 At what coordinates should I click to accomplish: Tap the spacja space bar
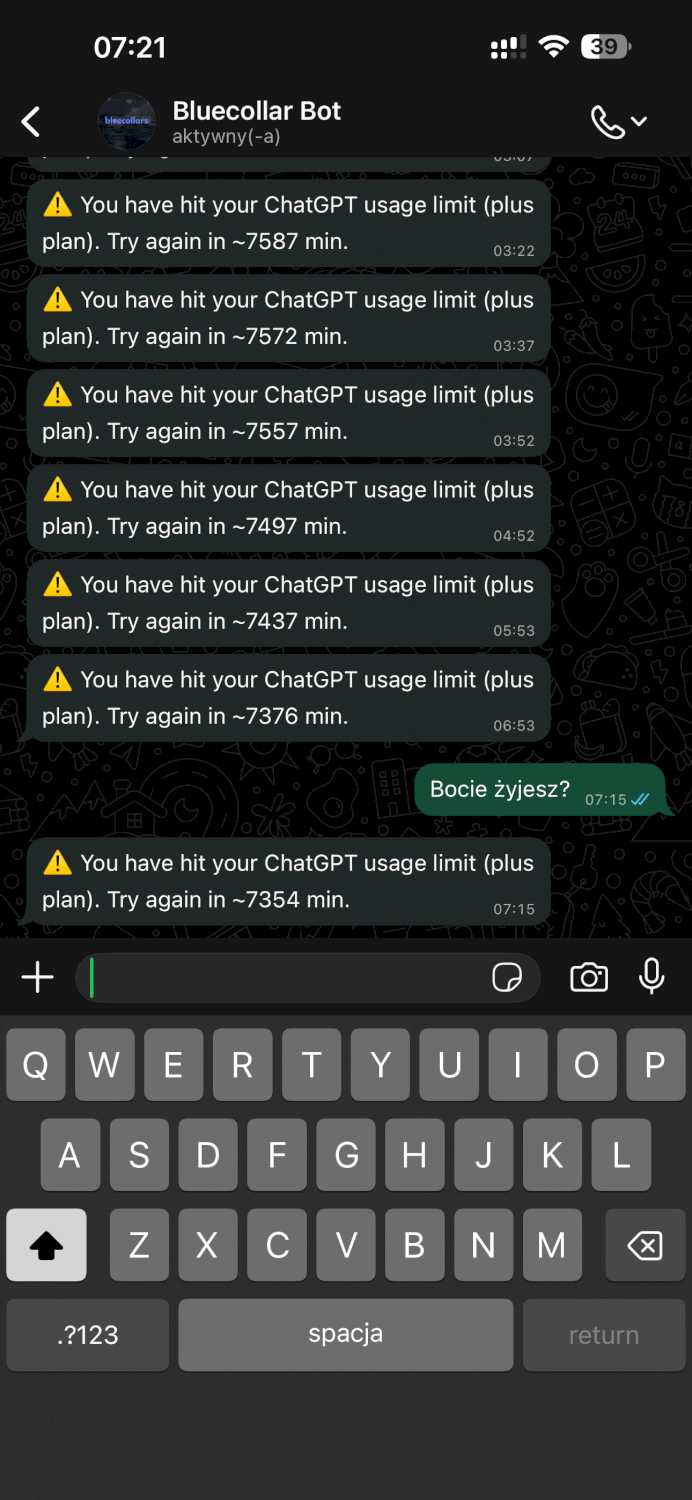(345, 1335)
